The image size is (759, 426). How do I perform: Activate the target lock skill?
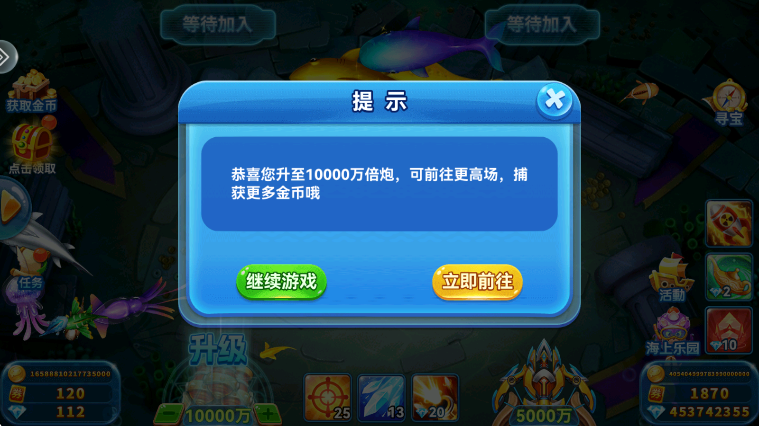click(327, 397)
